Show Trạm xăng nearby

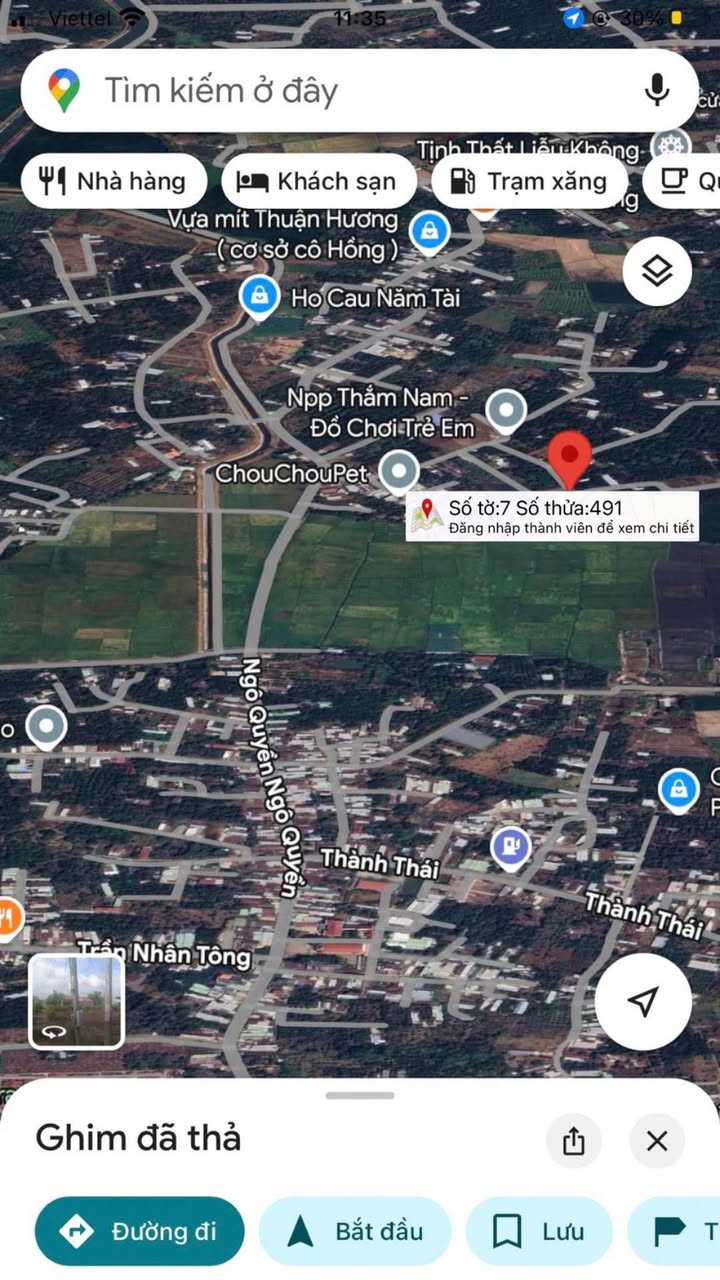click(529, 181)
